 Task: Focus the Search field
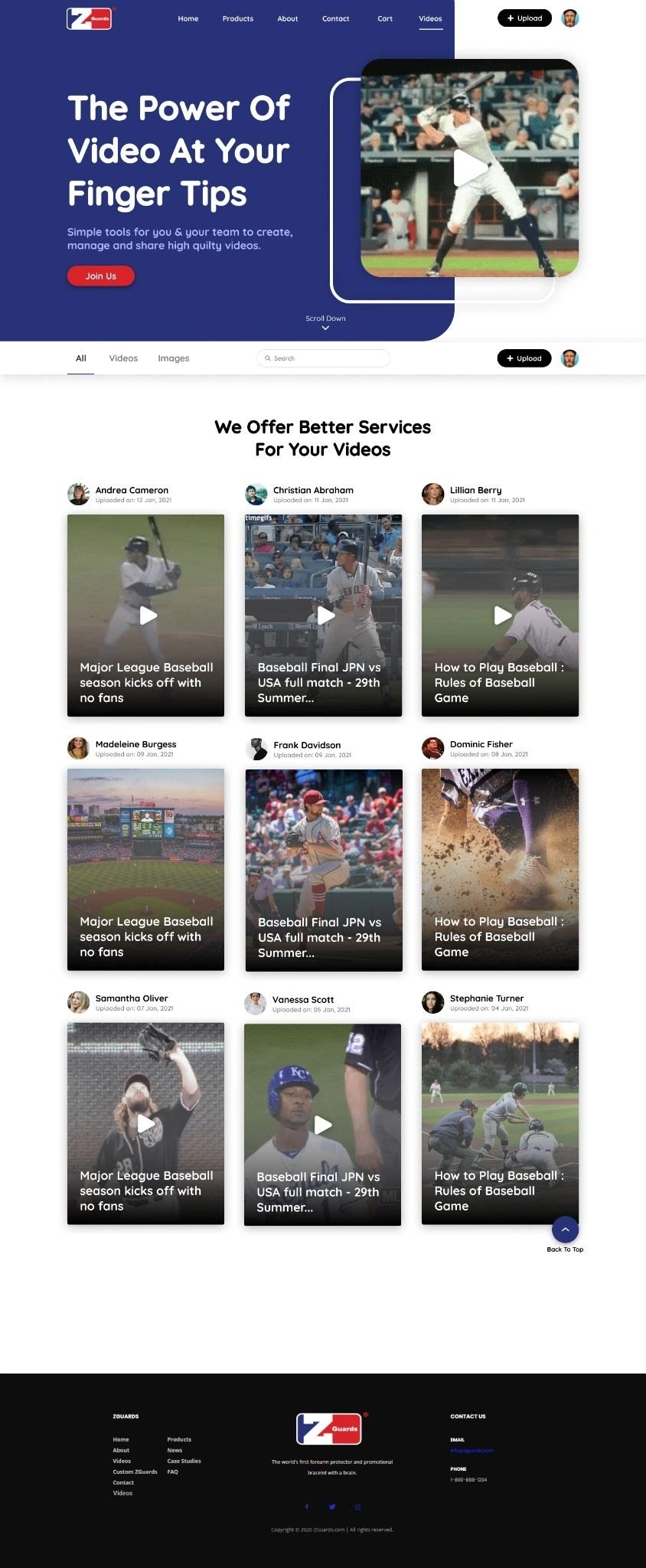point(325,358)
